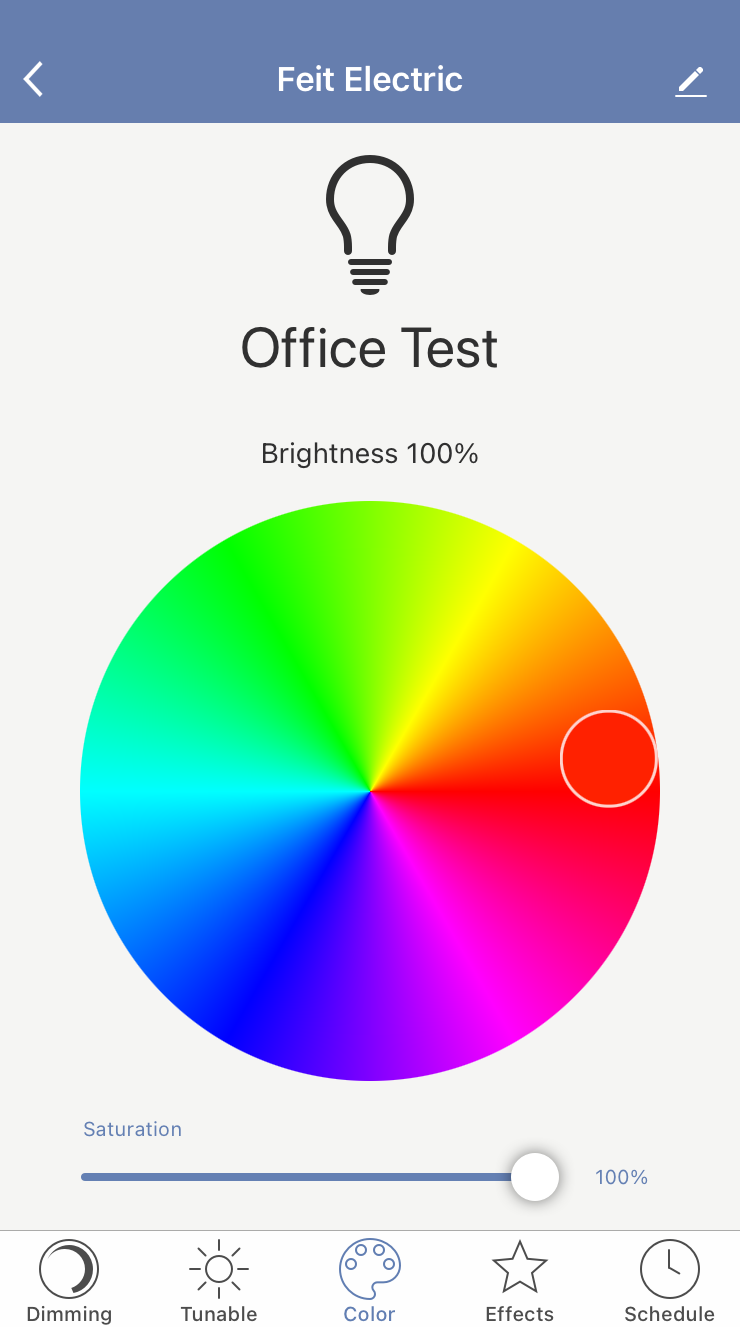Tap the Saturation slider track
740x1327 pixels.
tap(300, 1177)
